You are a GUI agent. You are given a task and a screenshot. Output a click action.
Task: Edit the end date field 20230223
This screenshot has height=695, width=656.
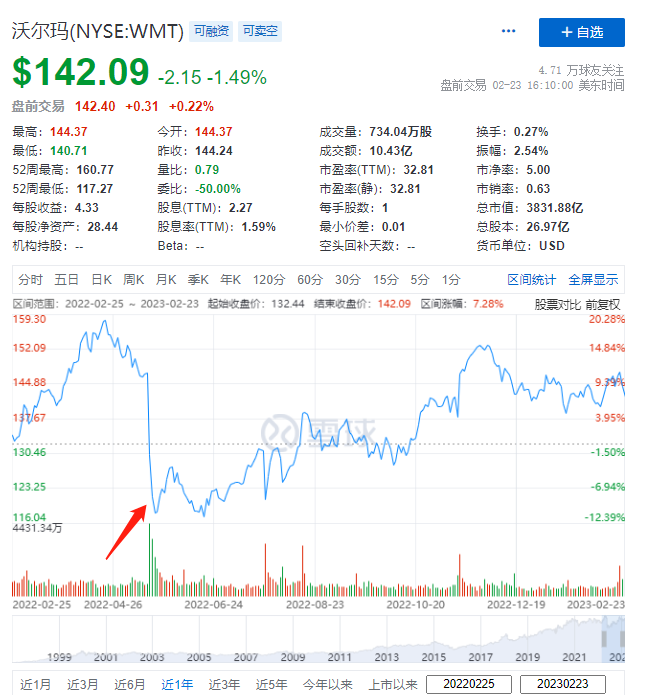coord(561,684)
